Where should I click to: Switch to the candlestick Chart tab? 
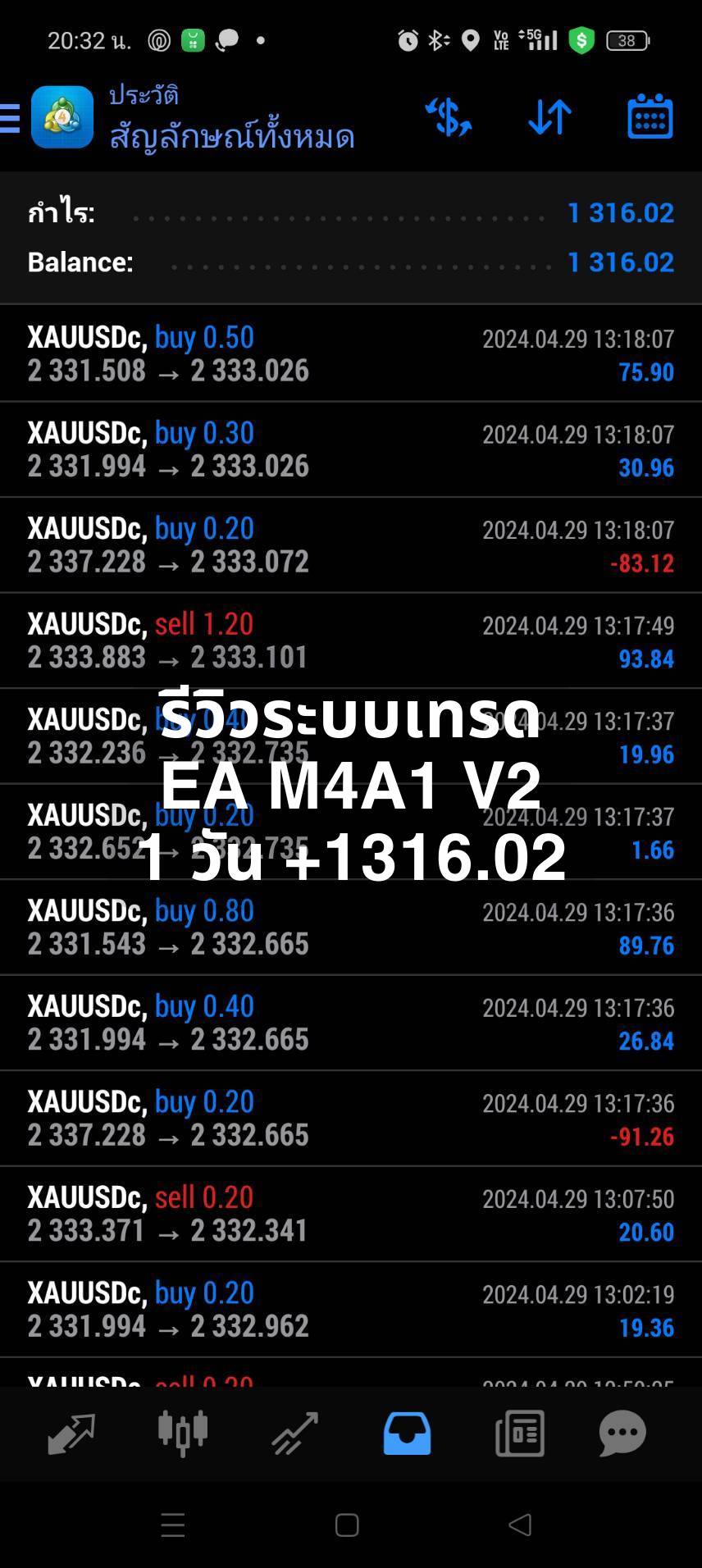tap(182, 1434)
